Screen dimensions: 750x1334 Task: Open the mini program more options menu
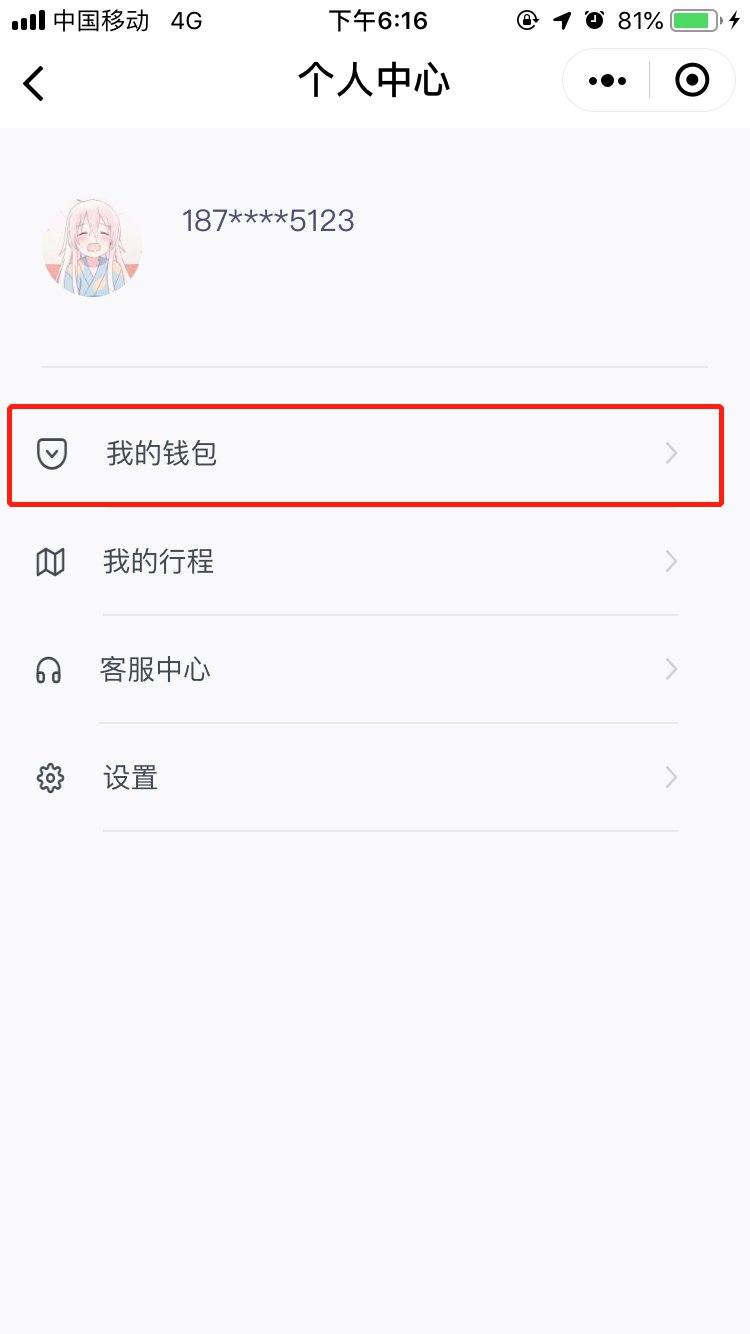(x=607, y=81)
